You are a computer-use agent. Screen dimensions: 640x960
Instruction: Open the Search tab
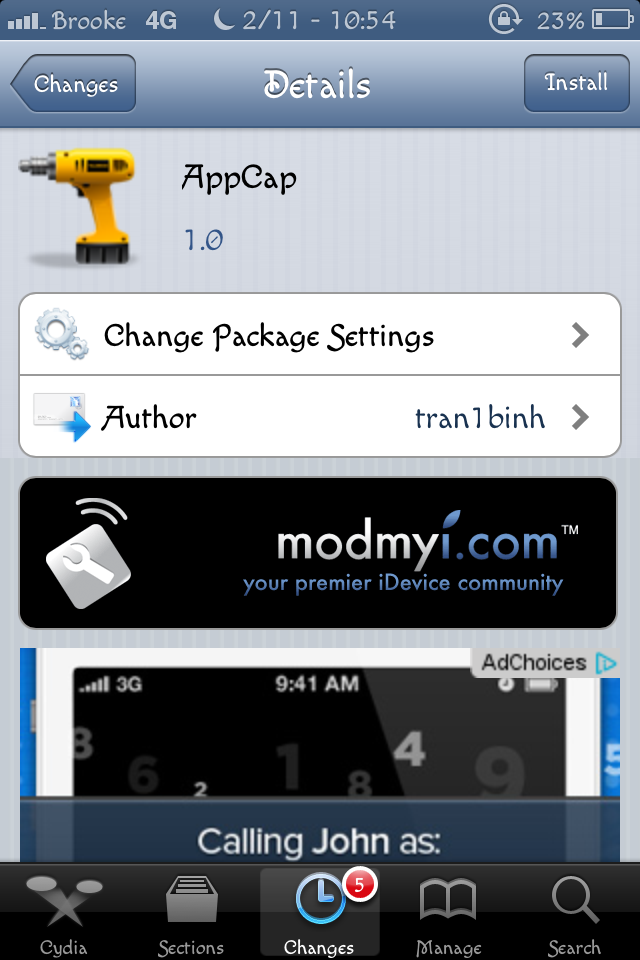[x=574, y=915]
